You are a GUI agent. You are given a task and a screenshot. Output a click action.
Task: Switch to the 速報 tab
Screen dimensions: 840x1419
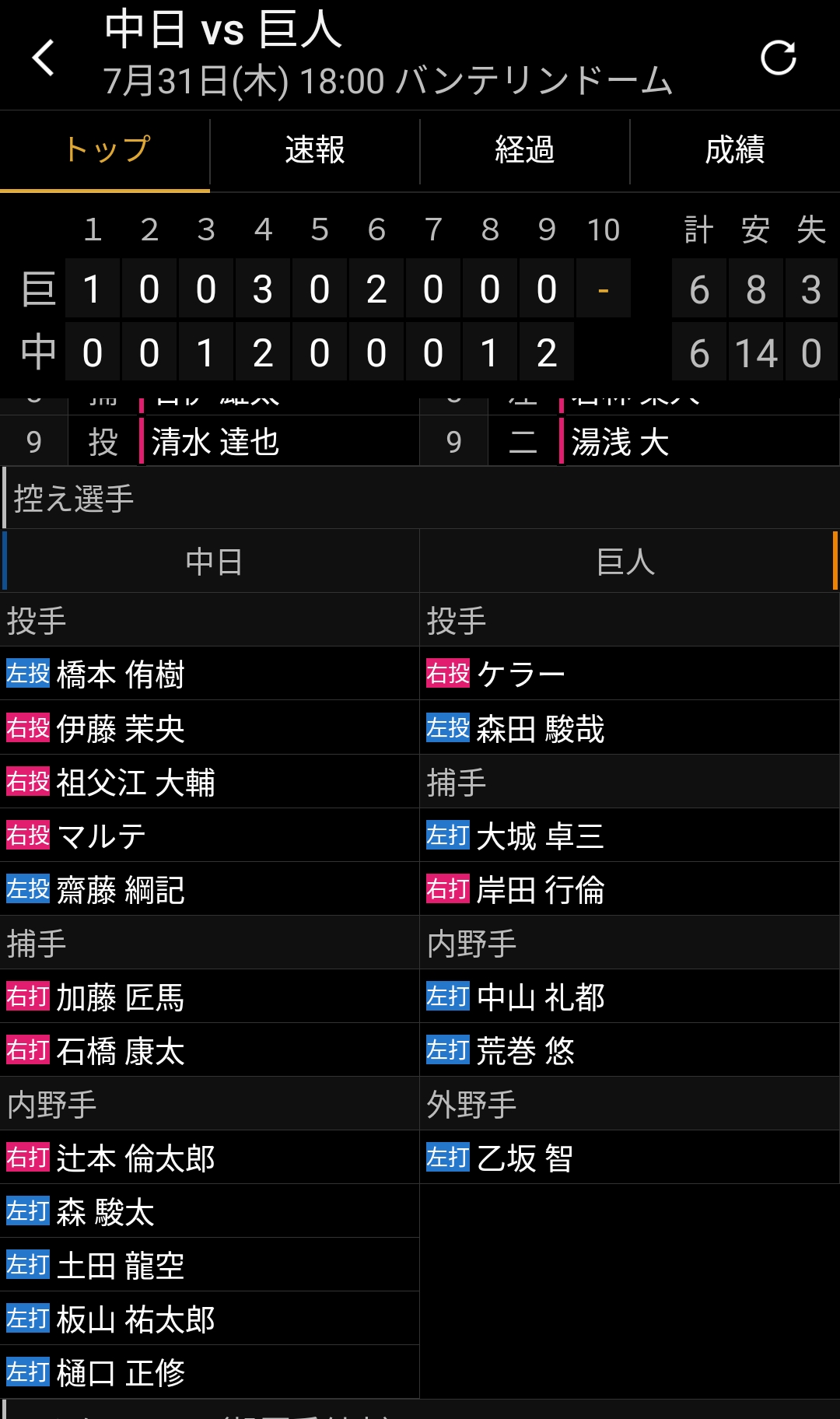(315, 150)
